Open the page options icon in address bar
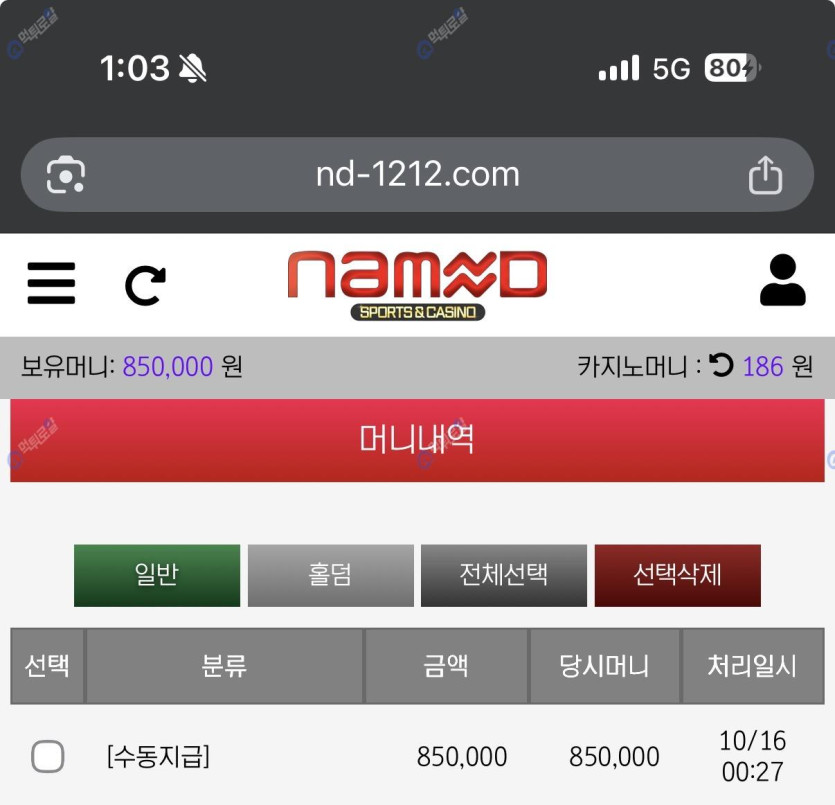This screenshot has width=835, height=805. click(x=66, y=175)
